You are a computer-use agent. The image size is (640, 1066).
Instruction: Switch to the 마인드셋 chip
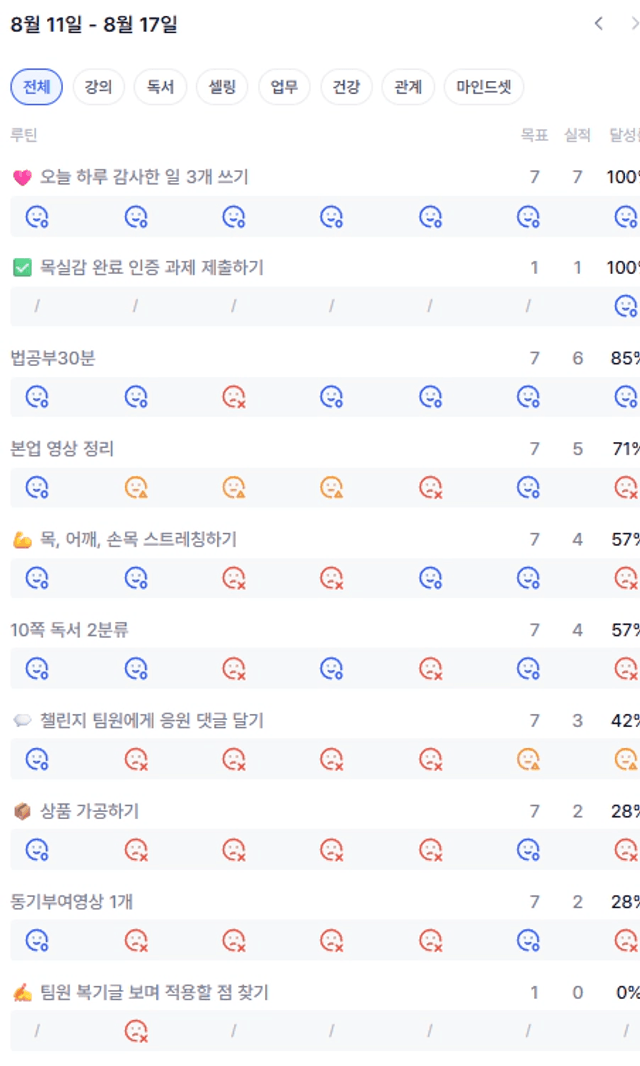484,87
